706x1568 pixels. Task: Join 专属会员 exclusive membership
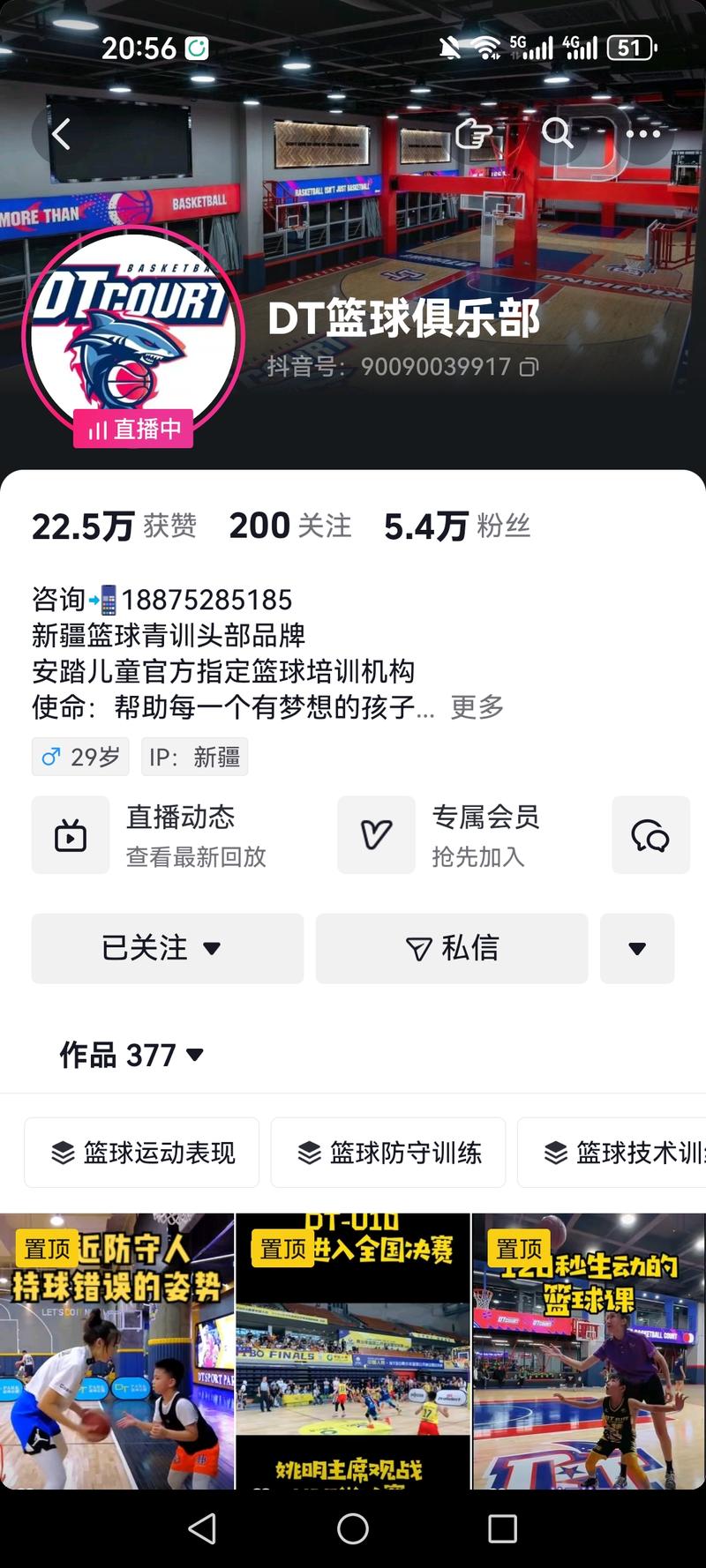[x=459, y=835]
